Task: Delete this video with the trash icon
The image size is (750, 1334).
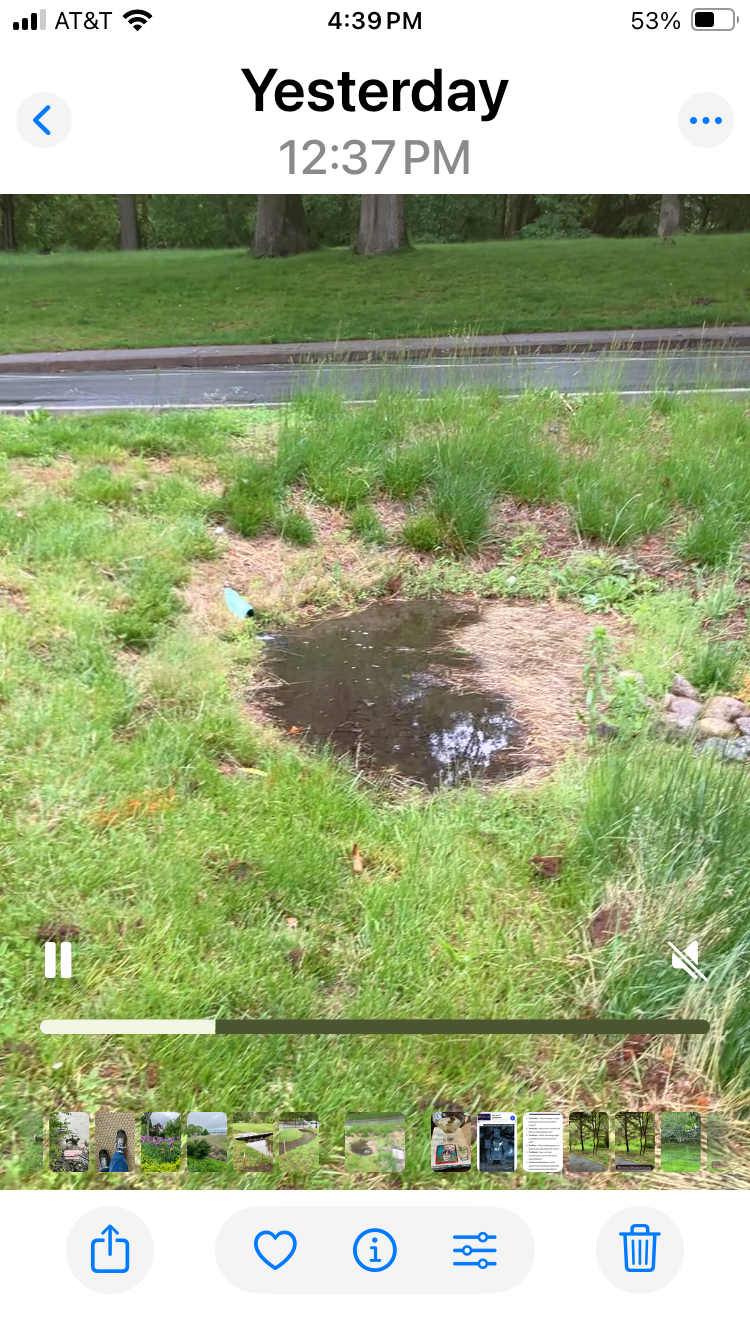Action: (x=640, y=1250)
